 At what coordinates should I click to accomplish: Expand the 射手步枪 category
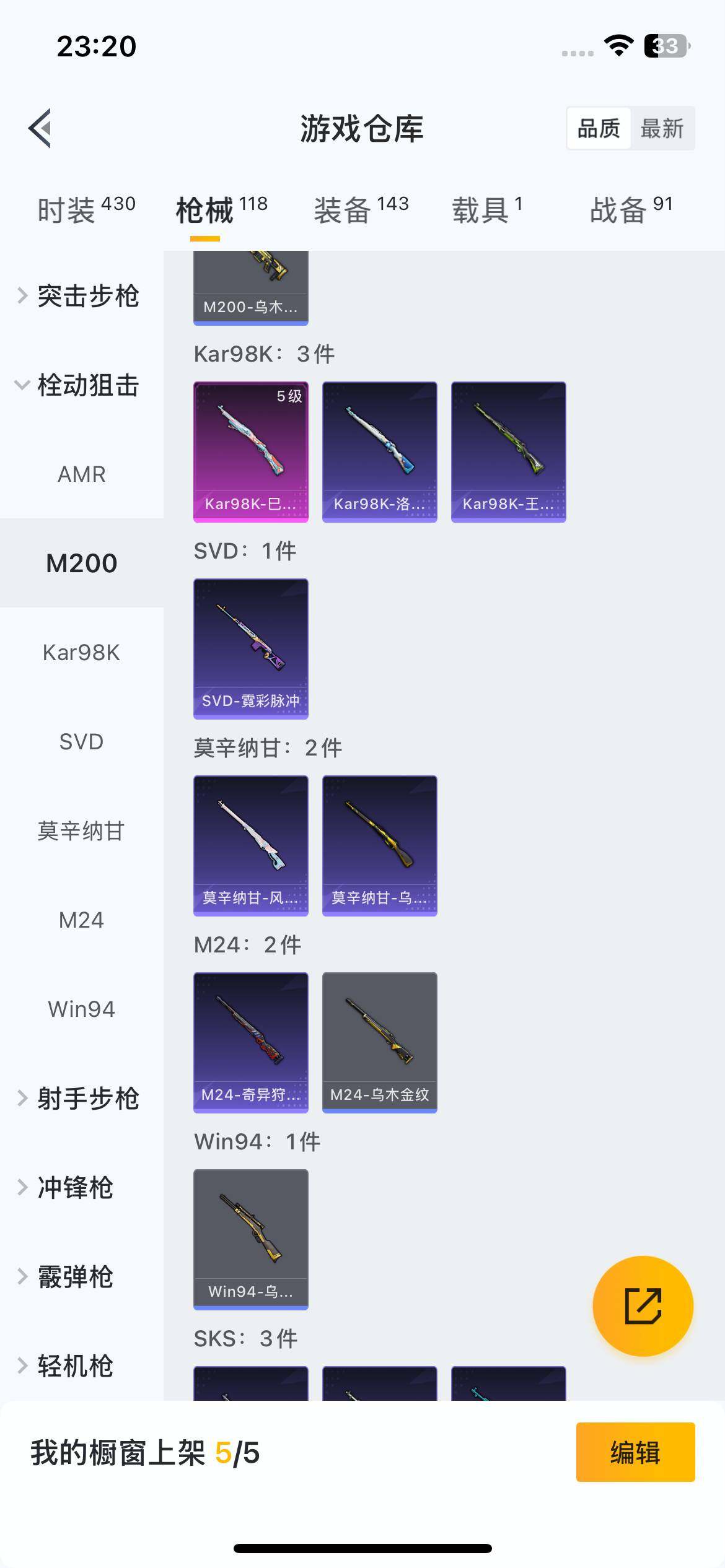pyautogui.click(x=81, y=1099)
